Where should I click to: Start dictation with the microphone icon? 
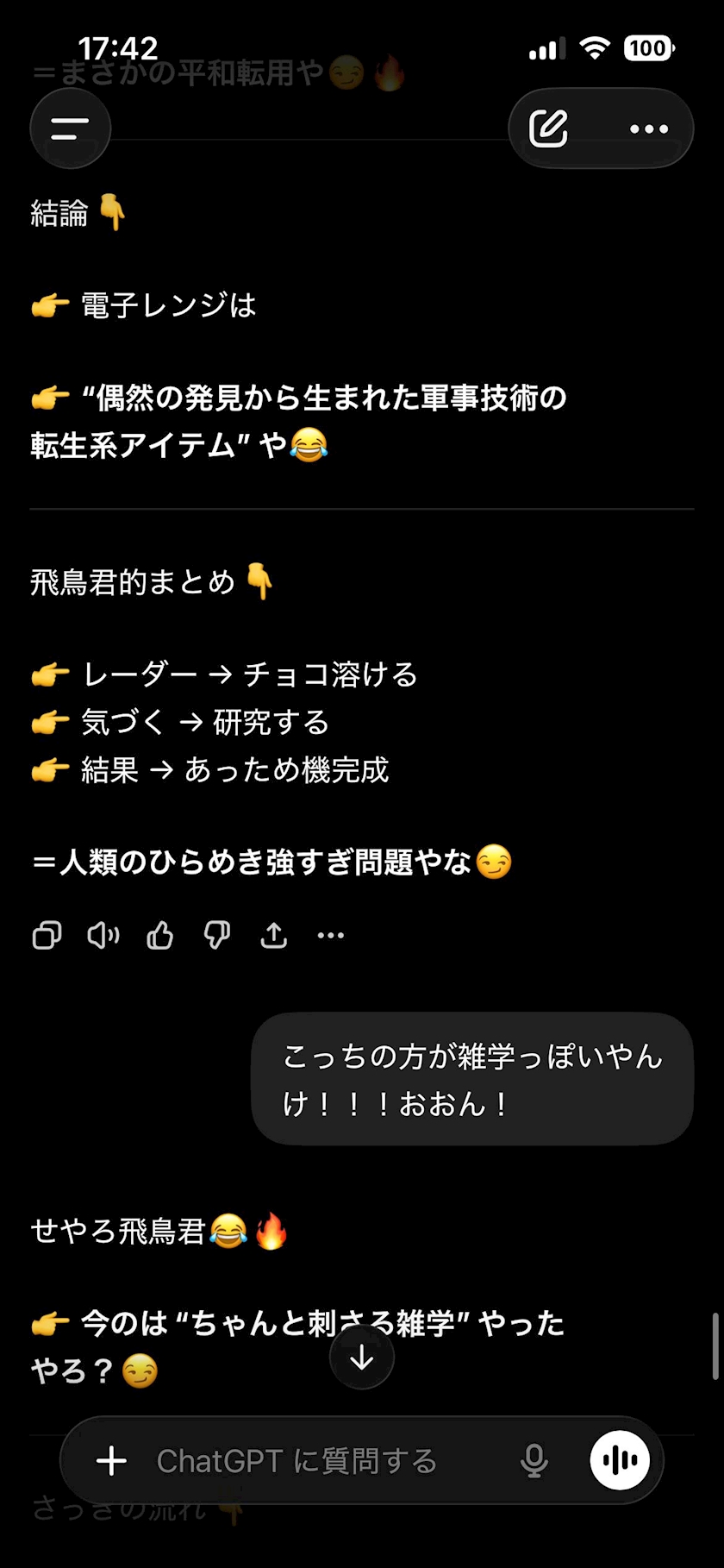click(534, 1461)
